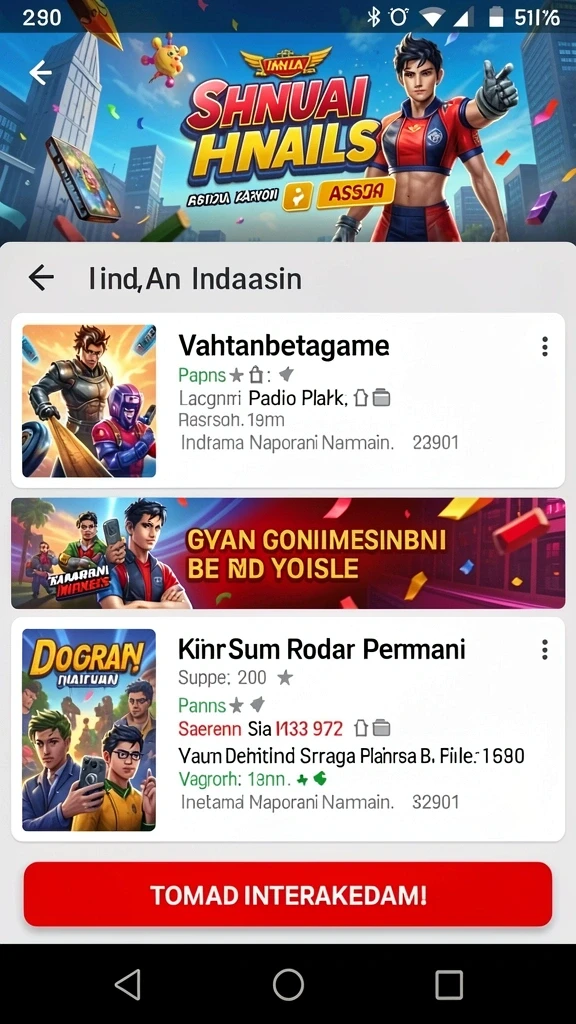Tap the red TOMAD INTERAKEDAM! button
The width and height of the screenshot is (576, 1024).
click(288, 894)
